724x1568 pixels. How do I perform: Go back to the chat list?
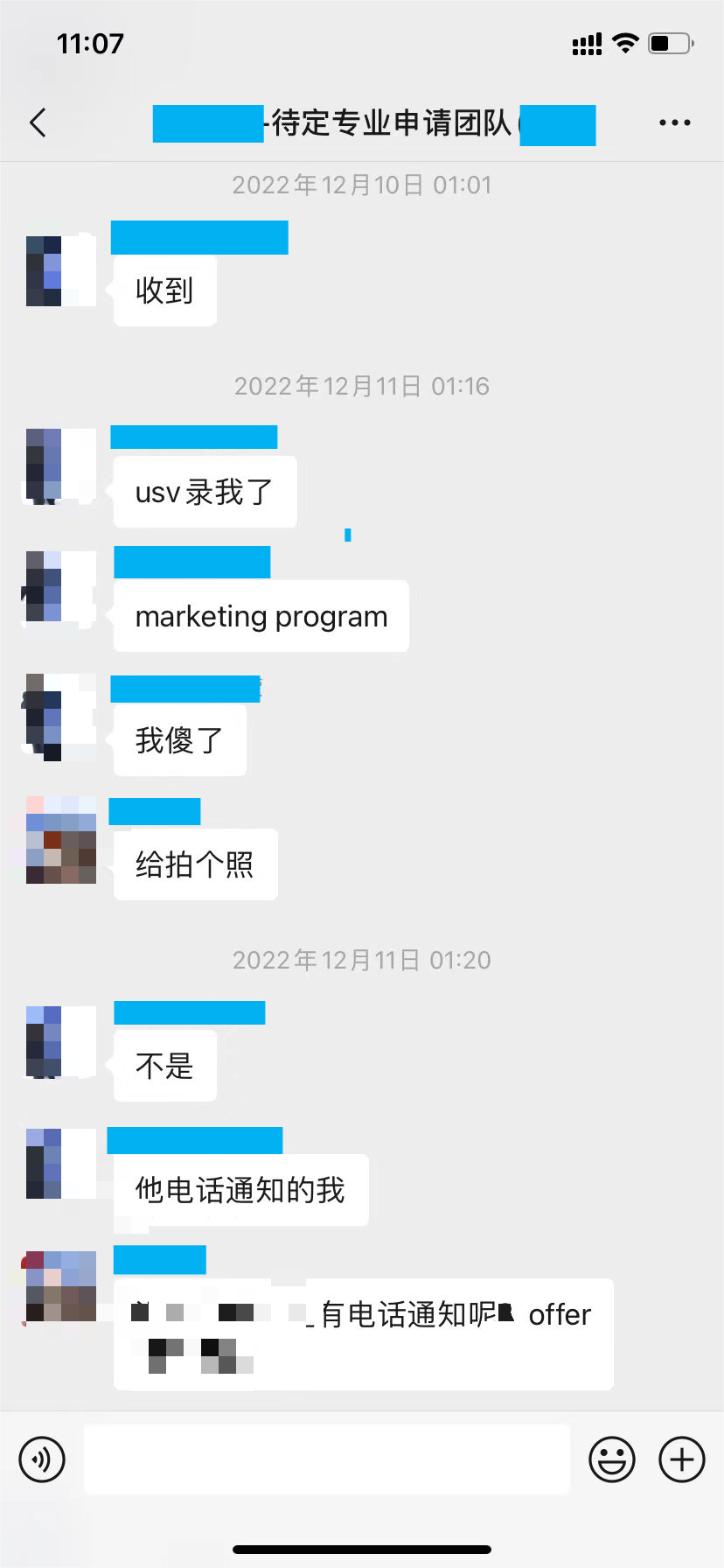(x=38, y=123)
